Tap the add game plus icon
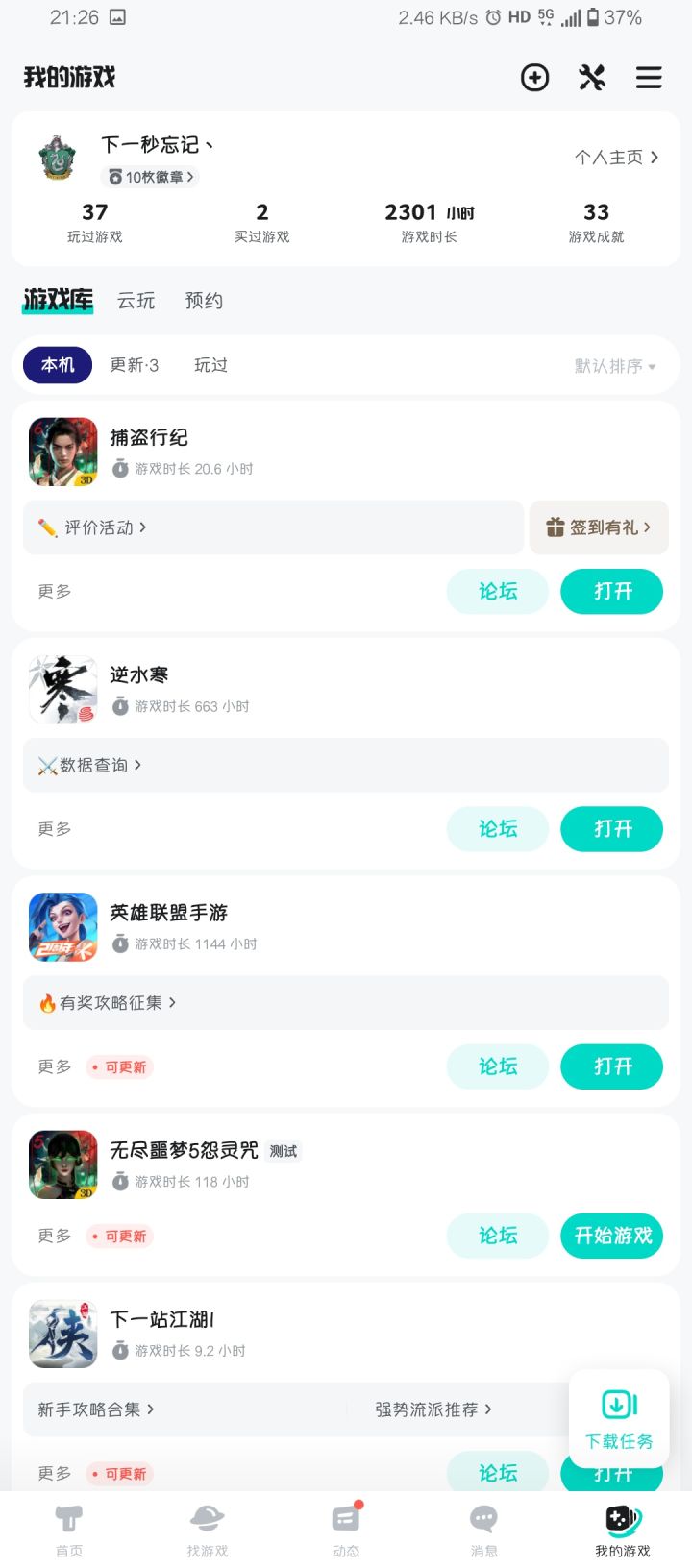 (x=534, y=78)
